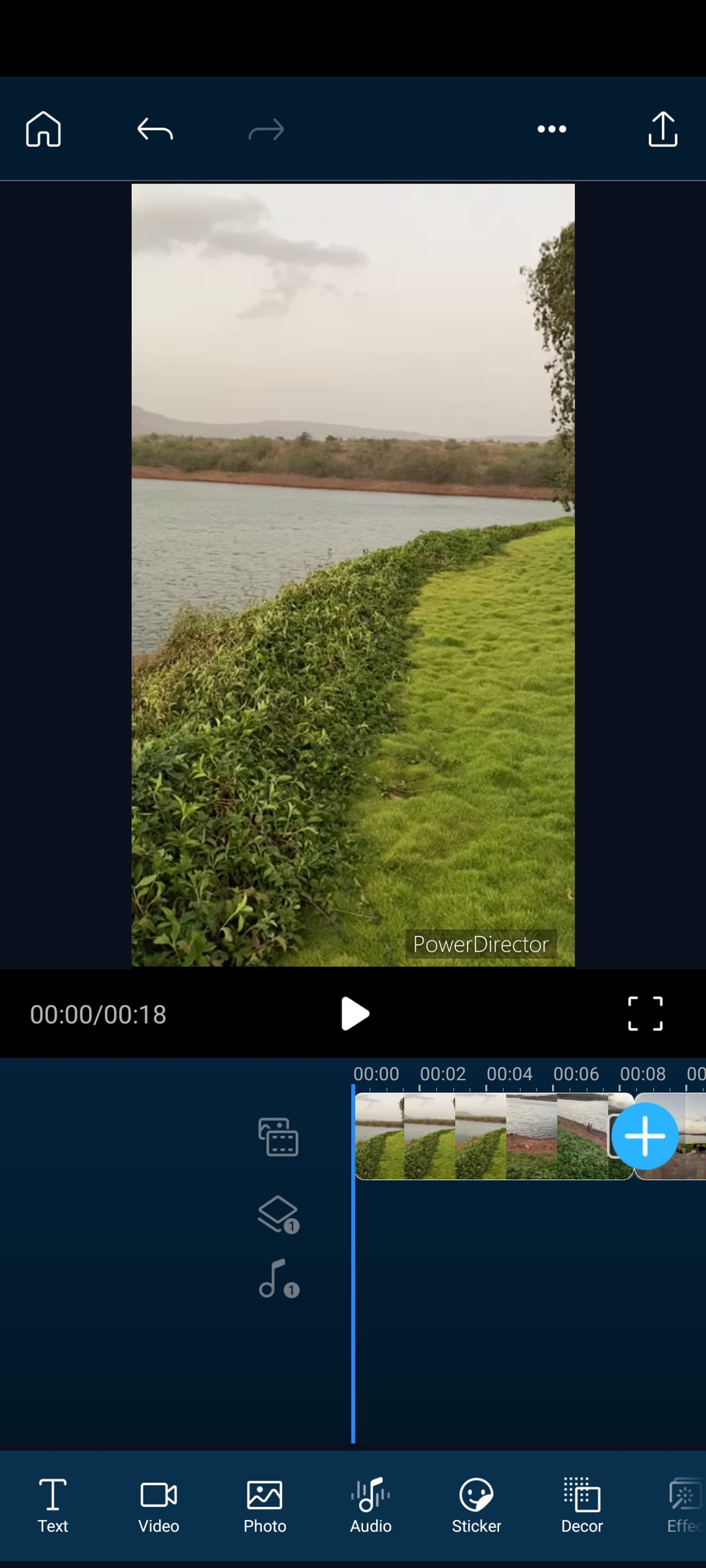Tap the Undo arrow

154,129
